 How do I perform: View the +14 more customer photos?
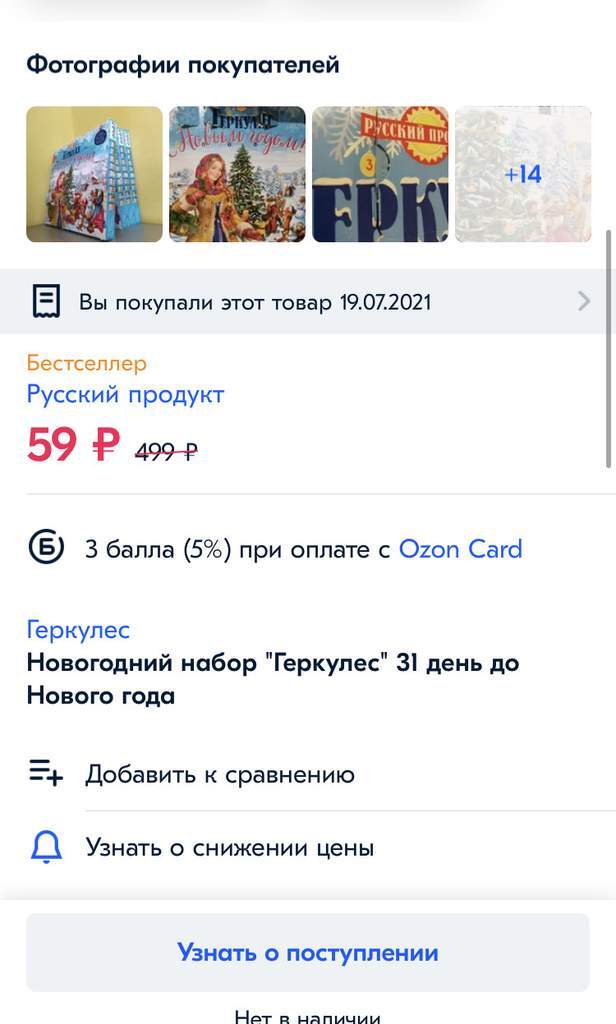pyautogui.click(x=523, y=174)
